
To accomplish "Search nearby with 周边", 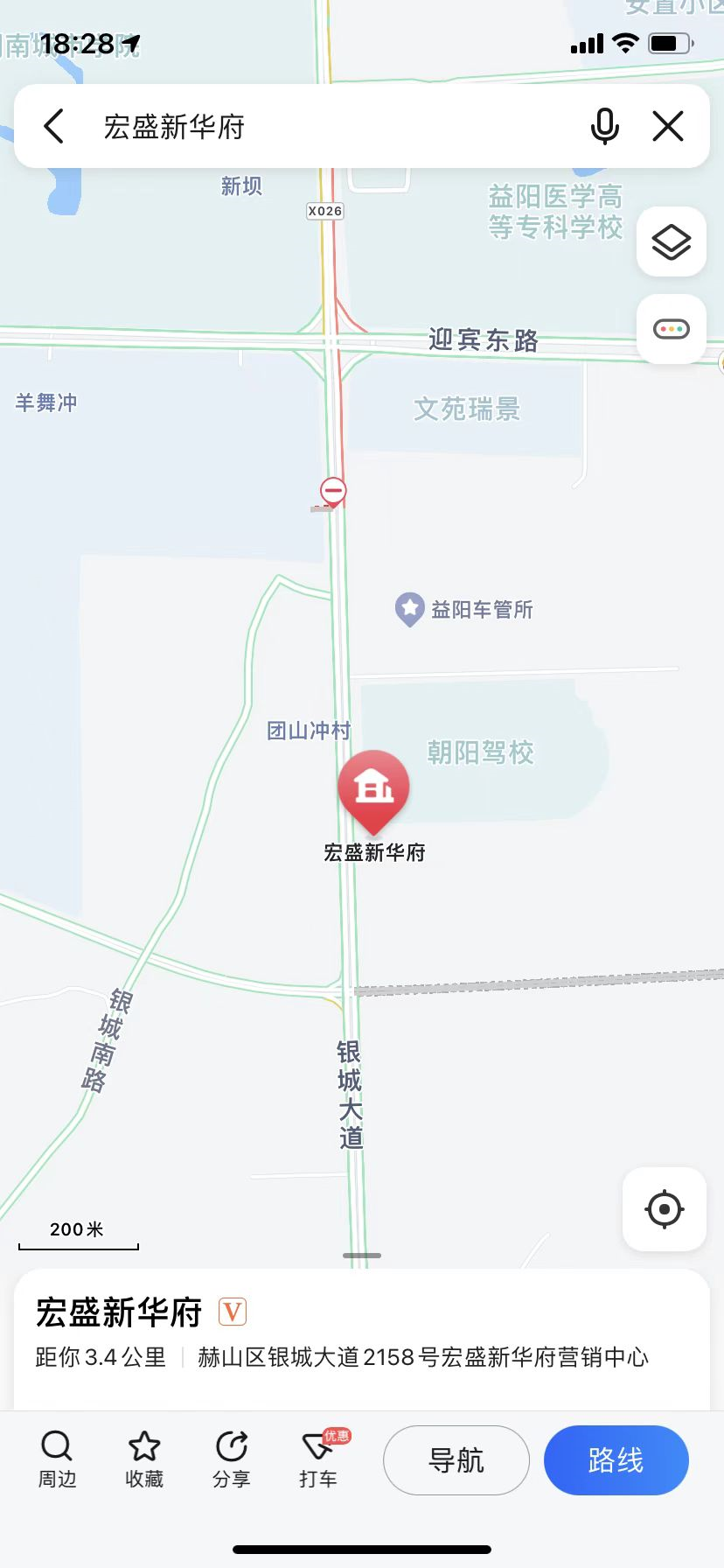I will [57, 1459].
